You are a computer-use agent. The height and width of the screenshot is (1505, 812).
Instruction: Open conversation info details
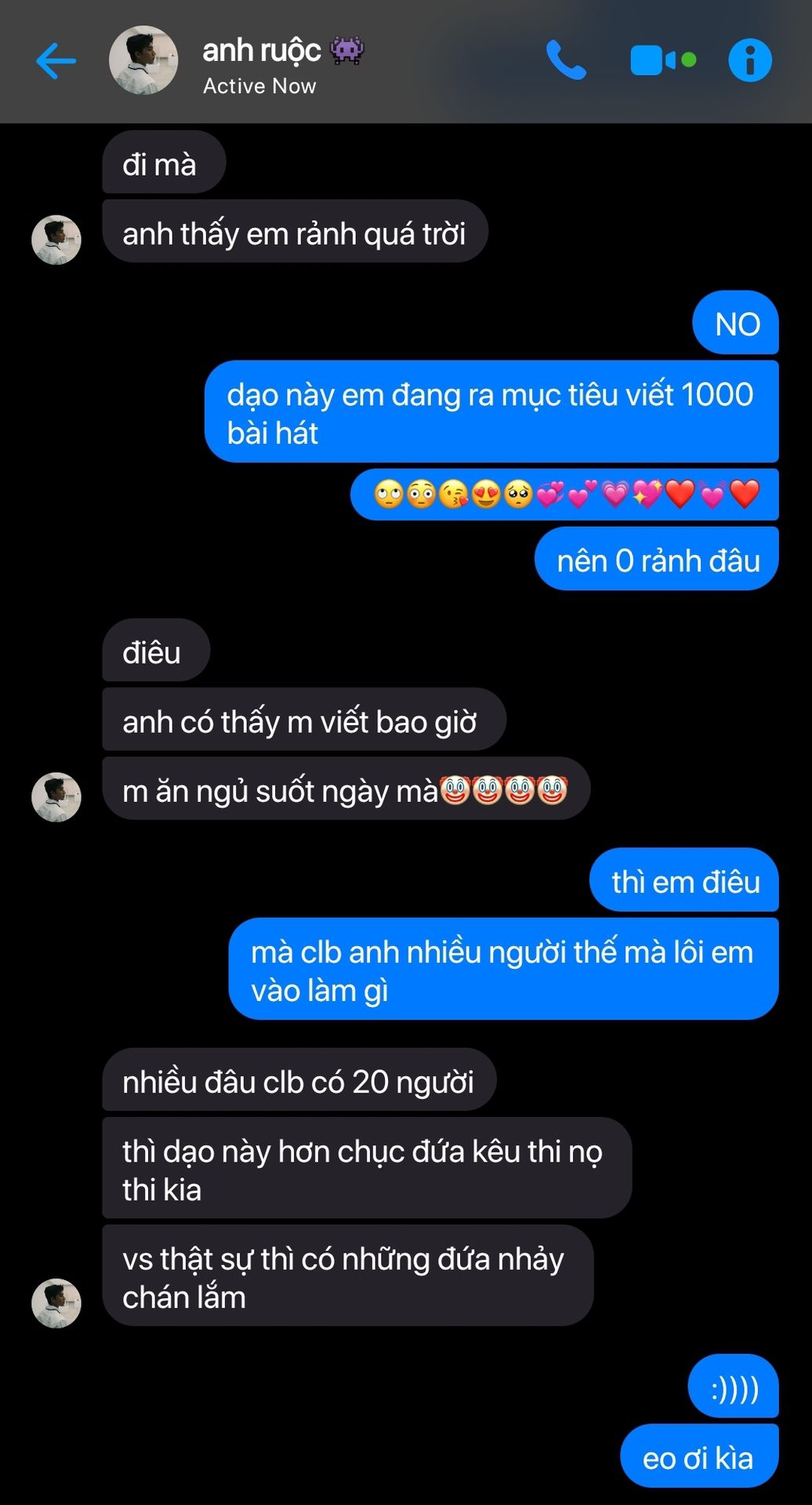[749, 60]
